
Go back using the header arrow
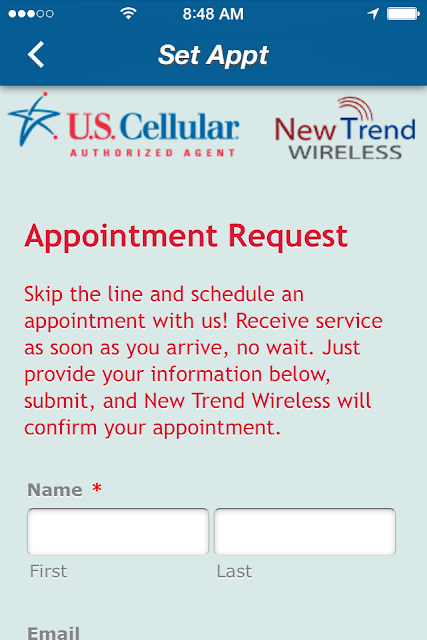pyautogui.click(x=36, y=54)
